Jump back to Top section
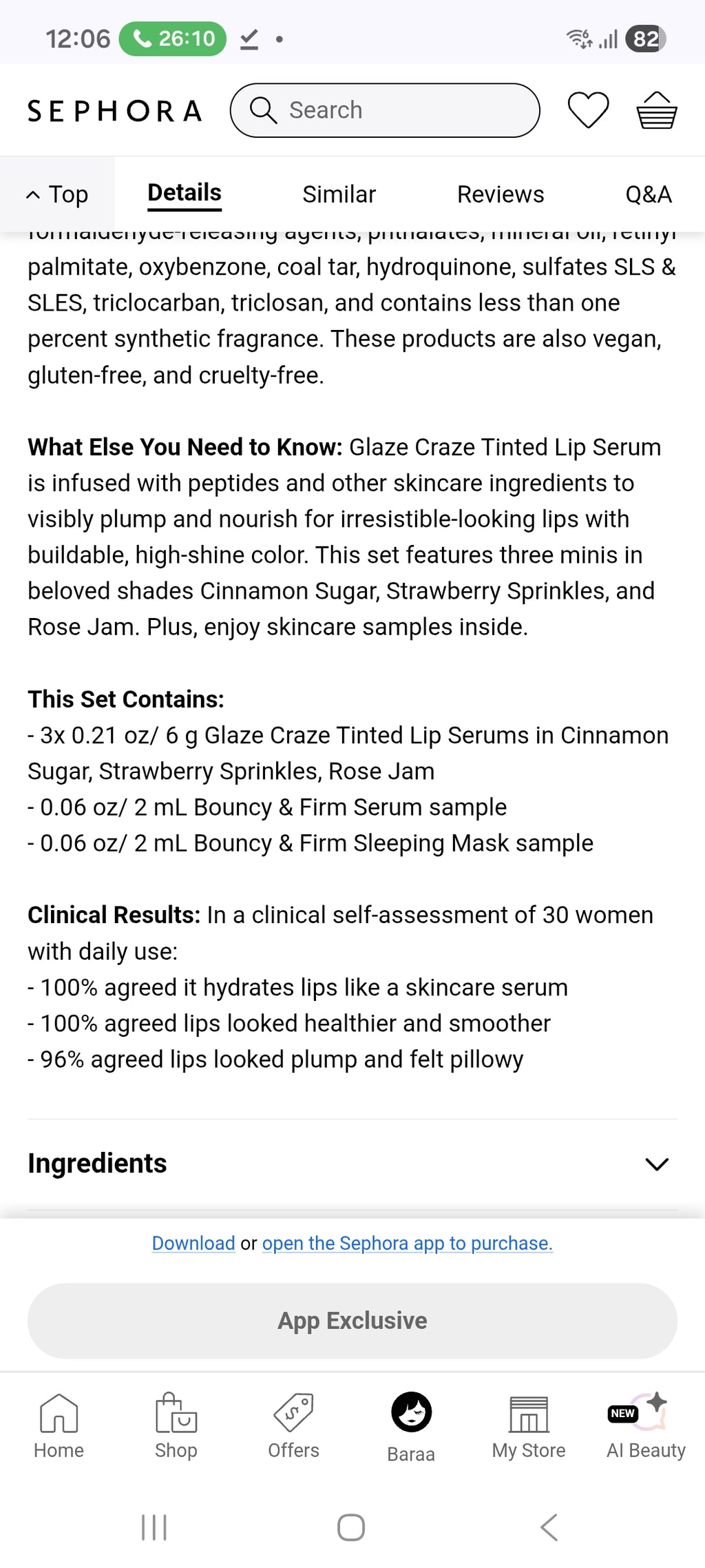This screenshot has width=705, height=1568. (57, 194)
